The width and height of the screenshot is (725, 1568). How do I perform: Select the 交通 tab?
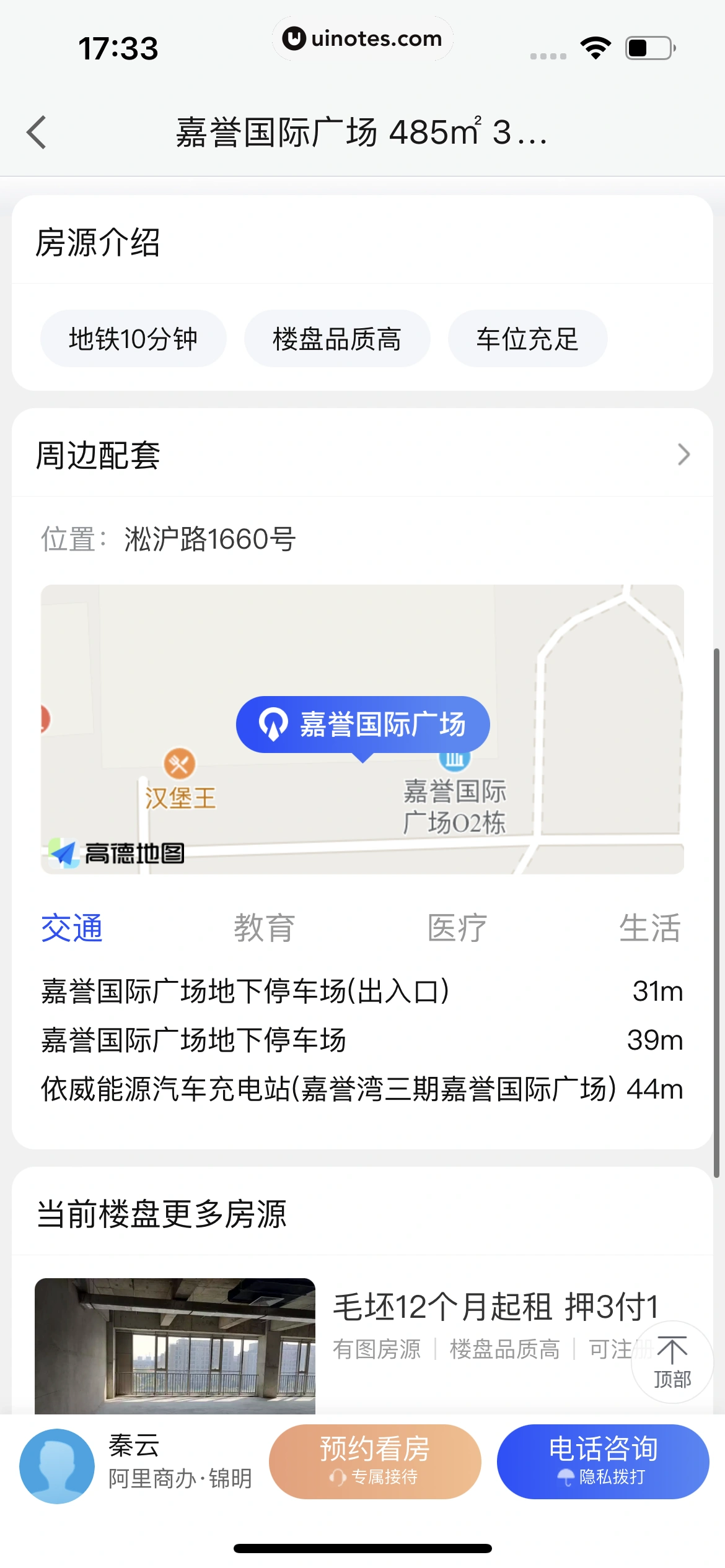(x=72, y=928)
